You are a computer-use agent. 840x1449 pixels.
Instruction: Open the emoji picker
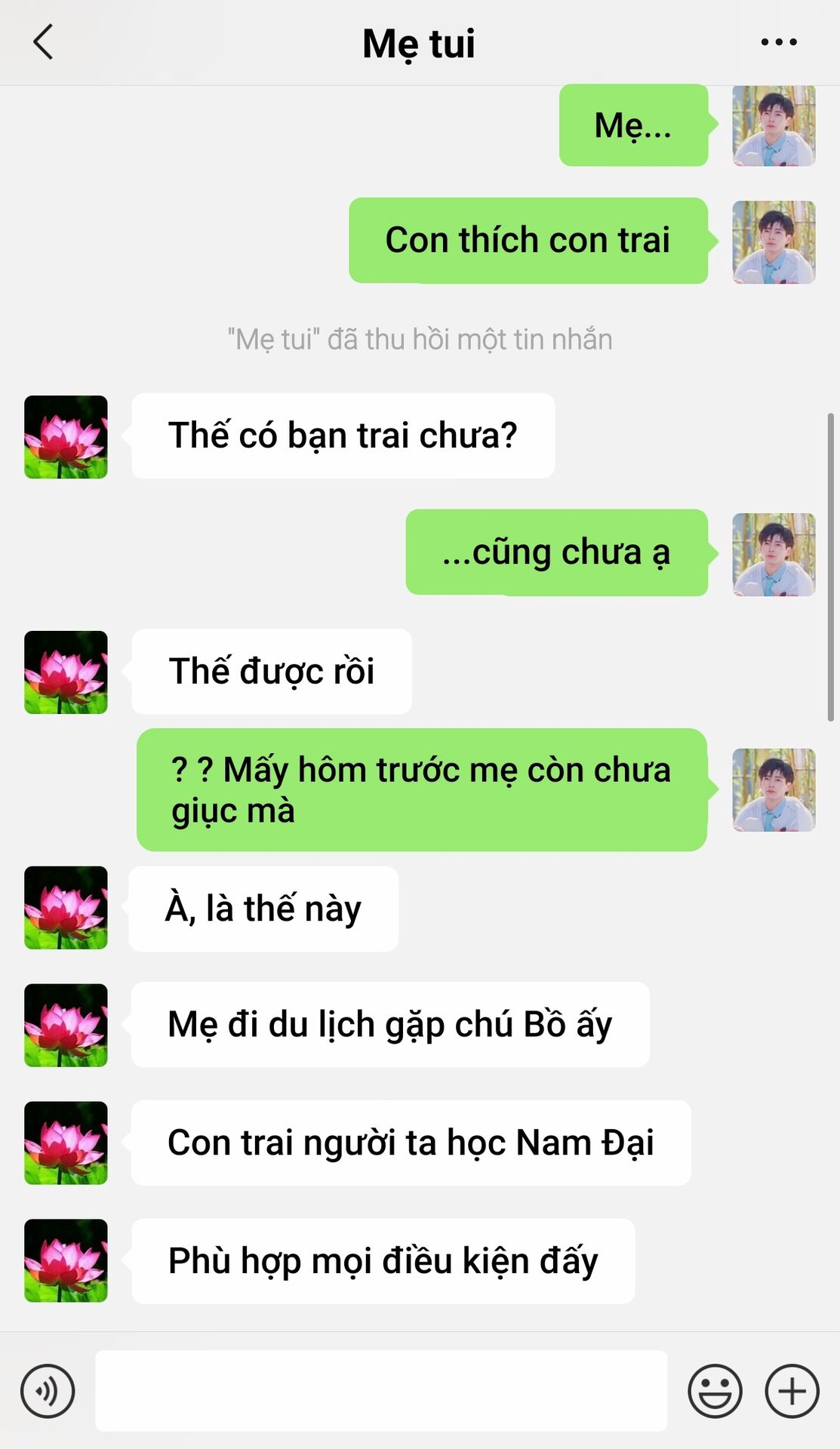(x=714, y=1390)
